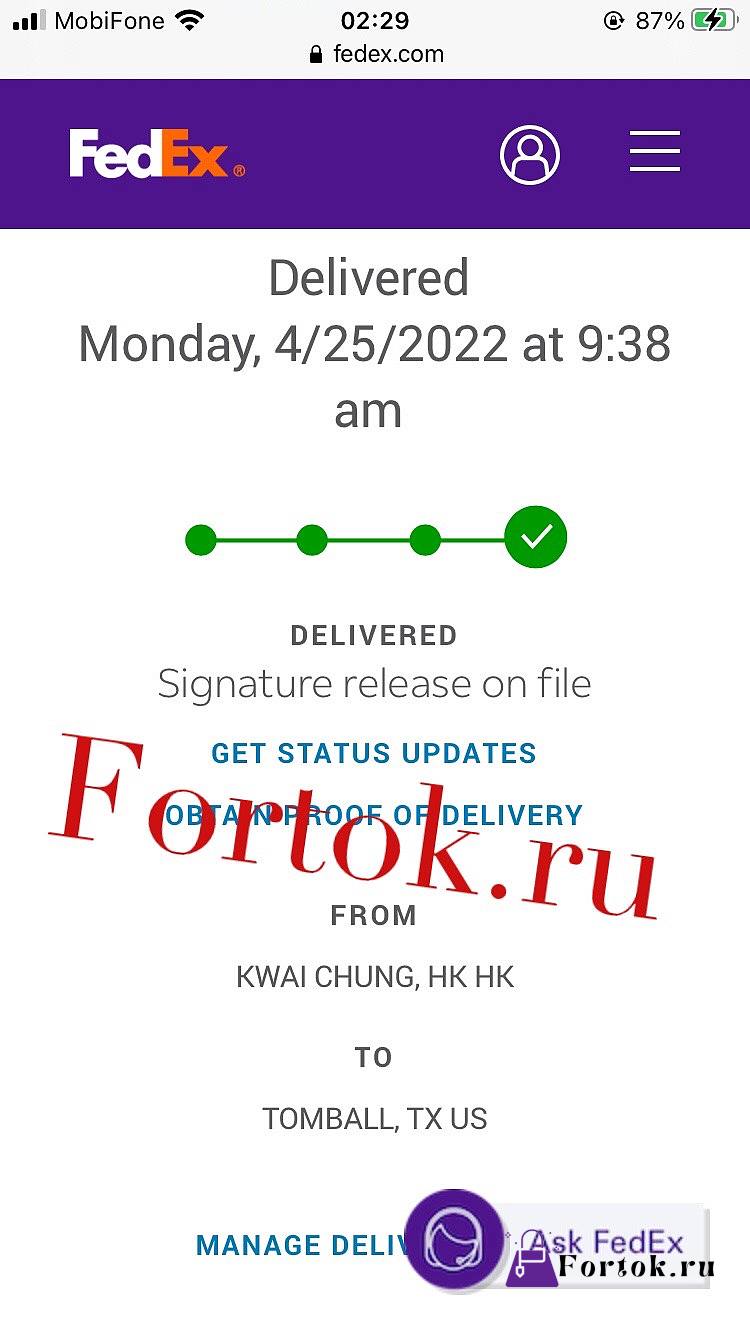
Task: Tap the FedEx logo to go home
Action: pyautogui.click(x=157, y=154)
